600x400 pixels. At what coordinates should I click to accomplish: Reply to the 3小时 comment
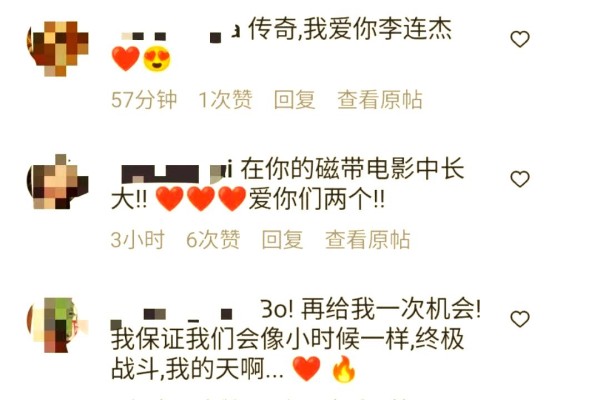[282, 240]
